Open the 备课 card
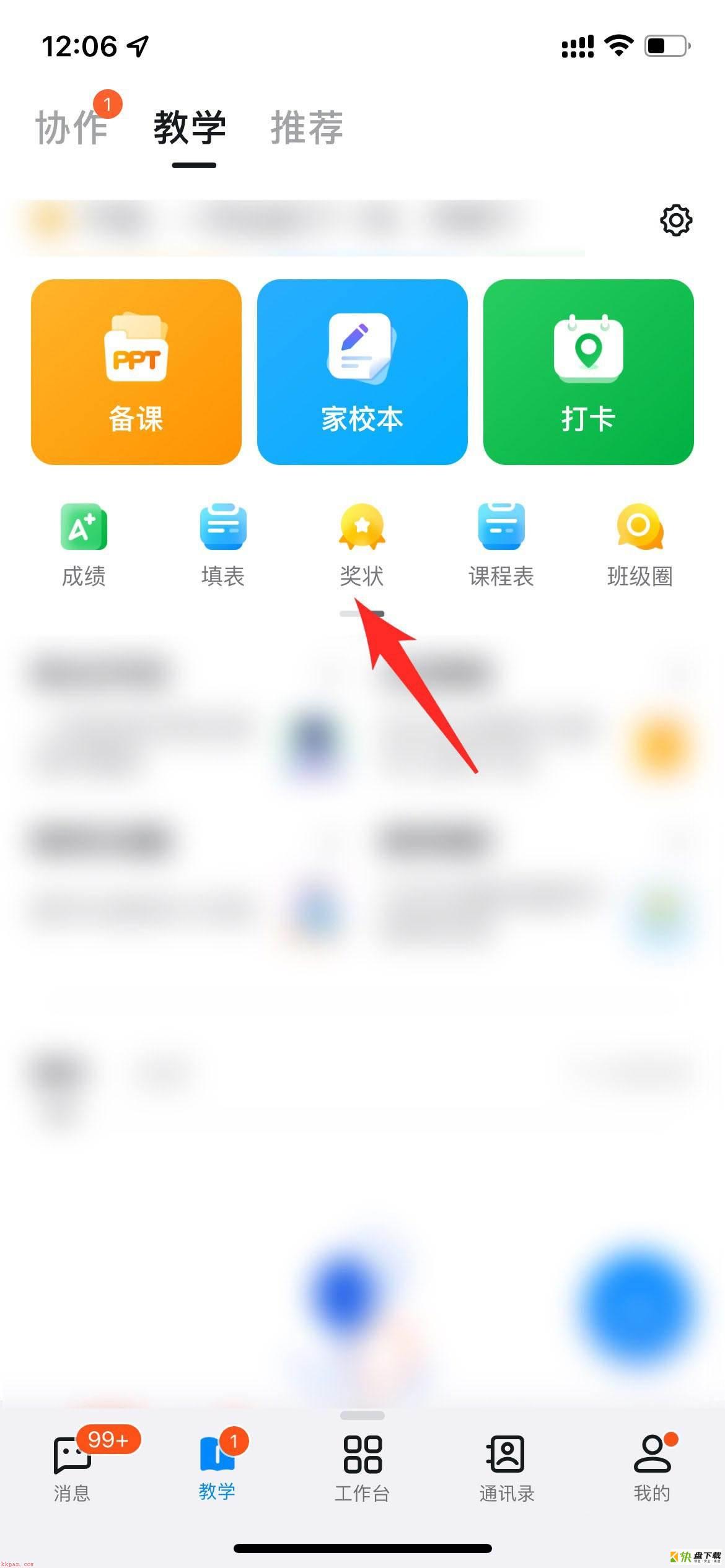 tap(136, 372)
